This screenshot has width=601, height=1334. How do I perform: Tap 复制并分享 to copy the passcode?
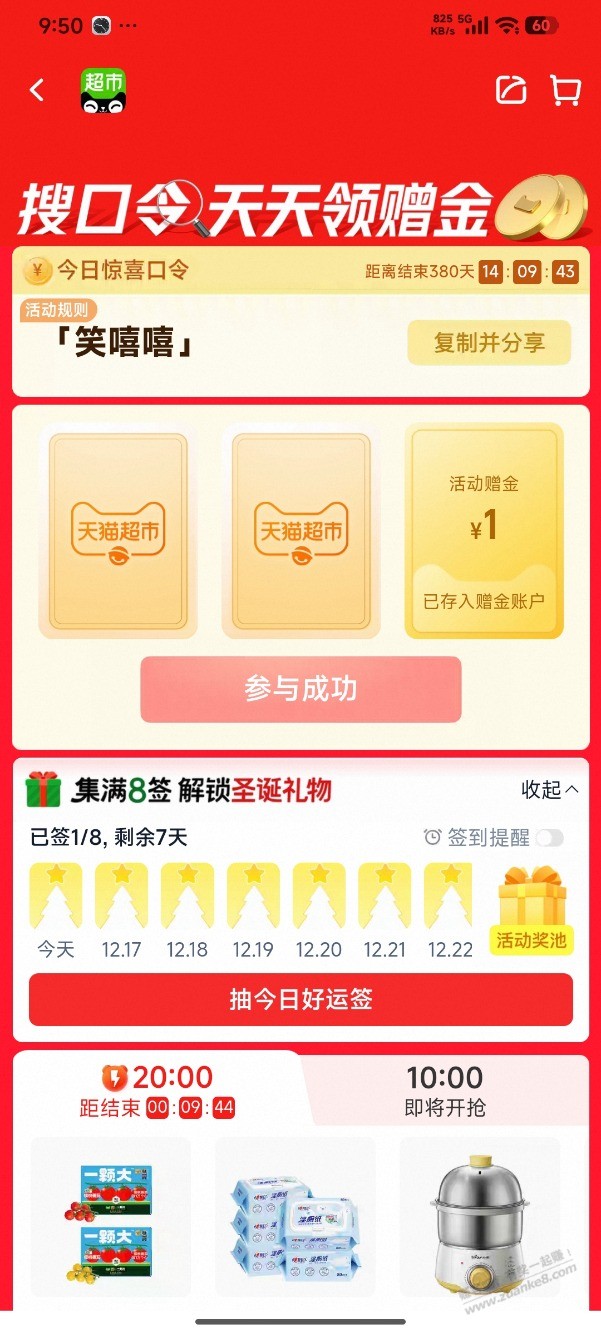pyautogui.click(x=488, y=343)
